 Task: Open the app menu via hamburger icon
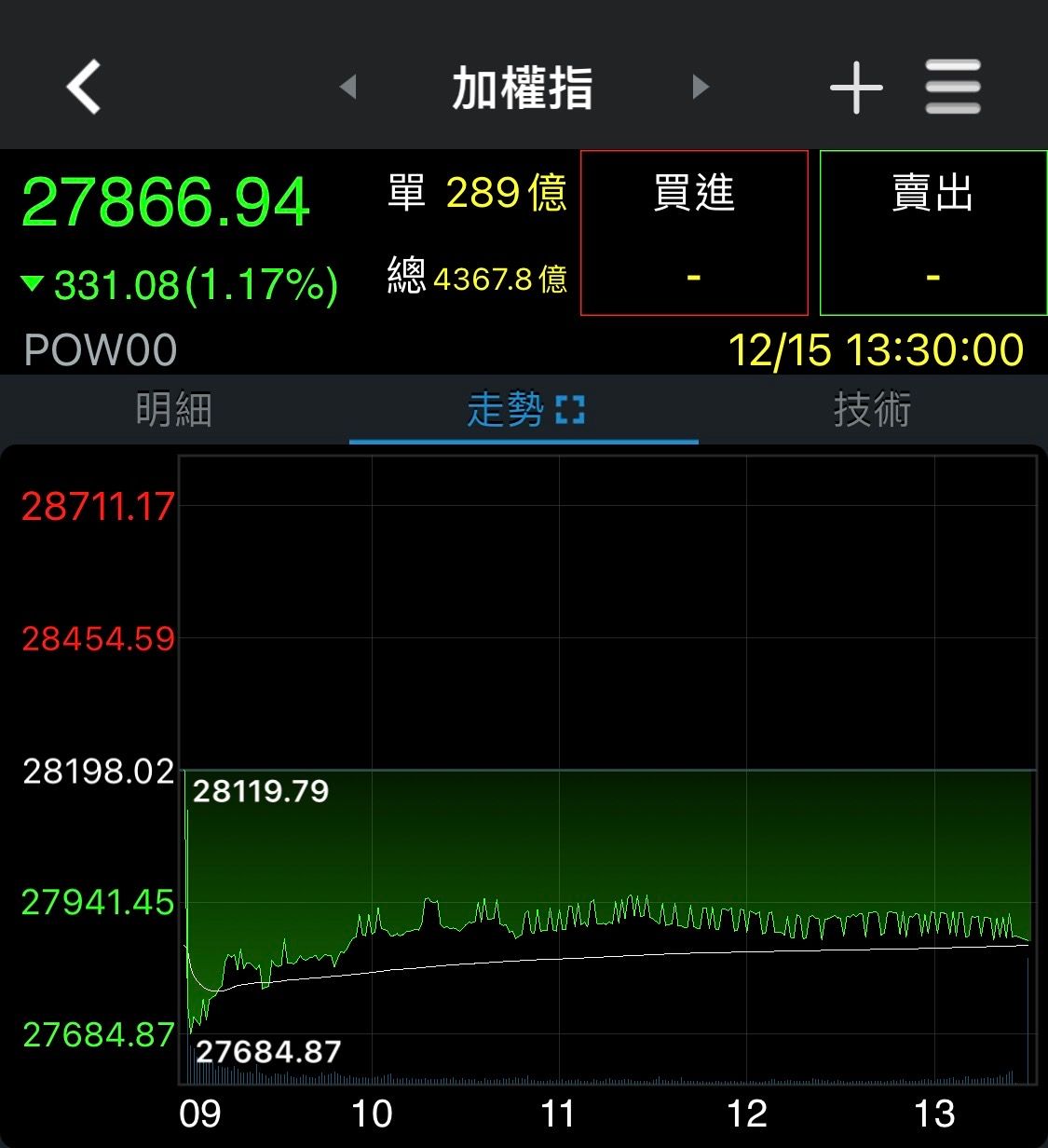click(x=952, y=87)
